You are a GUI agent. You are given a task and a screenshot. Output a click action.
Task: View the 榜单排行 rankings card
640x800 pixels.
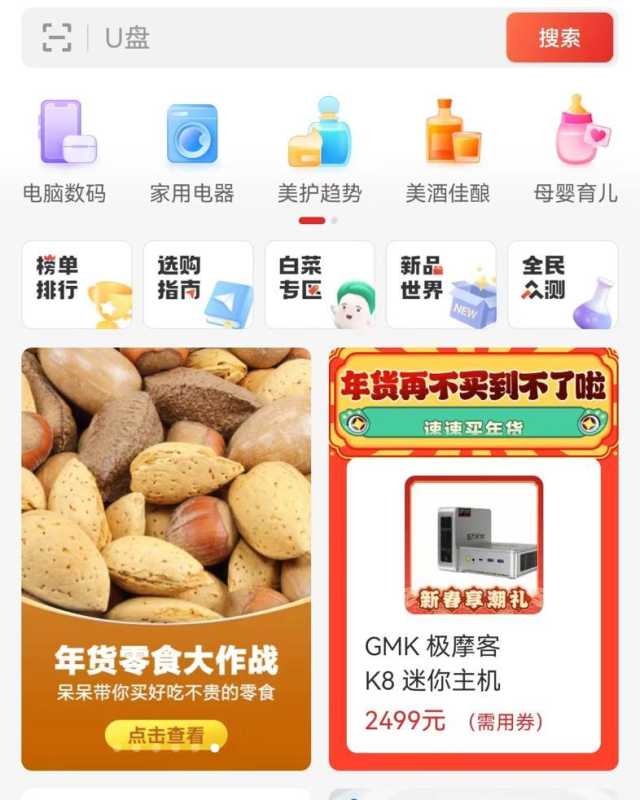coord(77,285)
